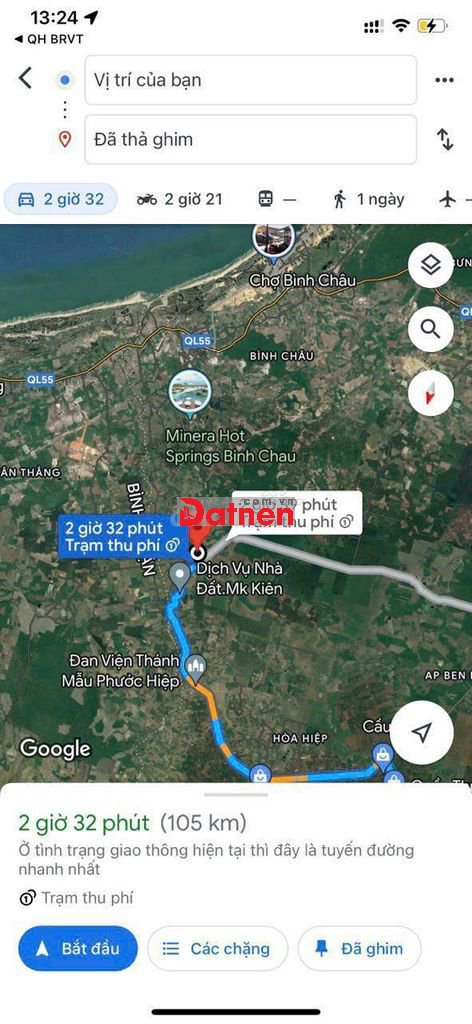The image size is (472, 1024).
Task: Reset map orientation with the compass
Action: pos(430,394)
